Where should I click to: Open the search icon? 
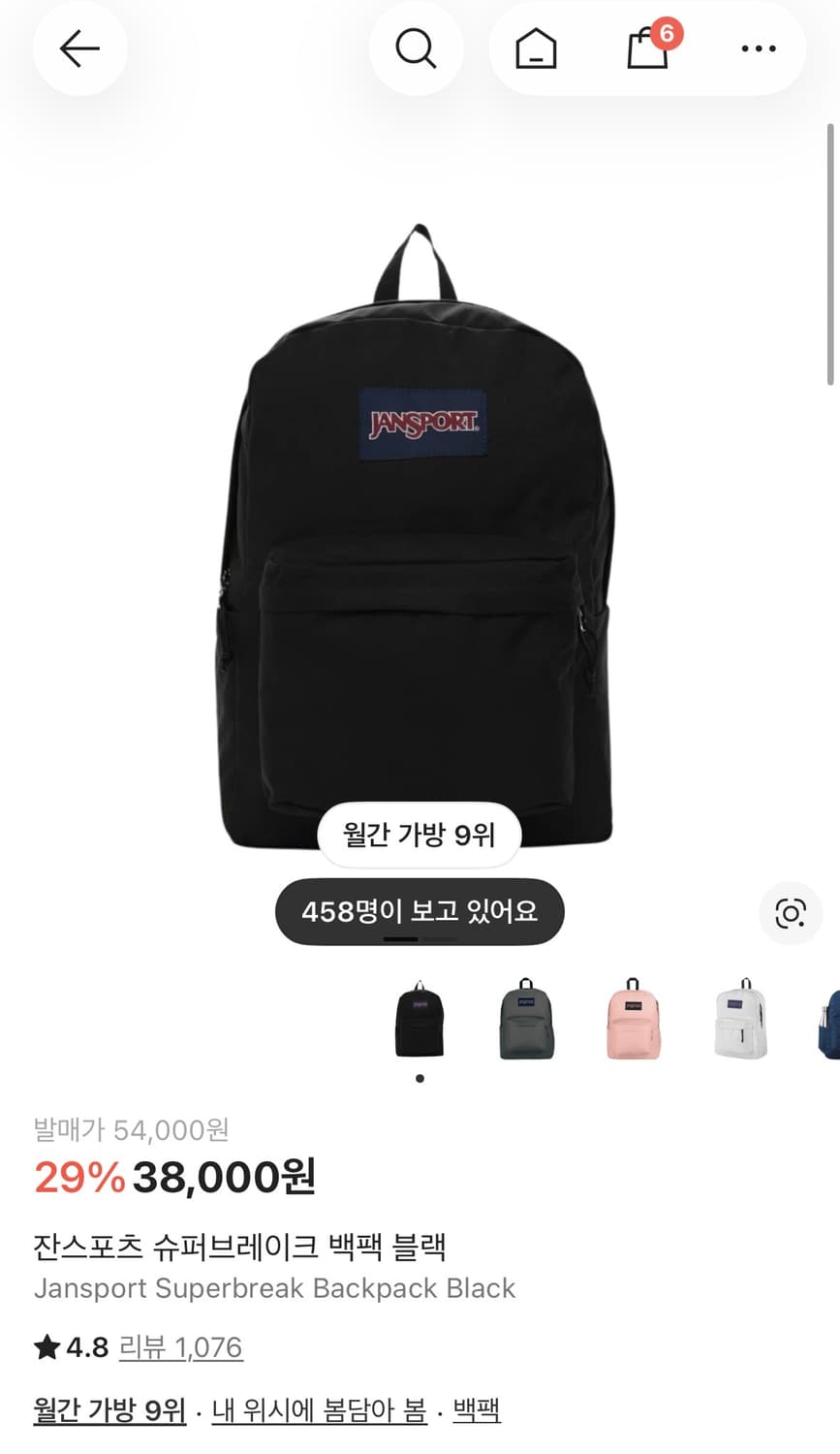(x=417, y=48)
